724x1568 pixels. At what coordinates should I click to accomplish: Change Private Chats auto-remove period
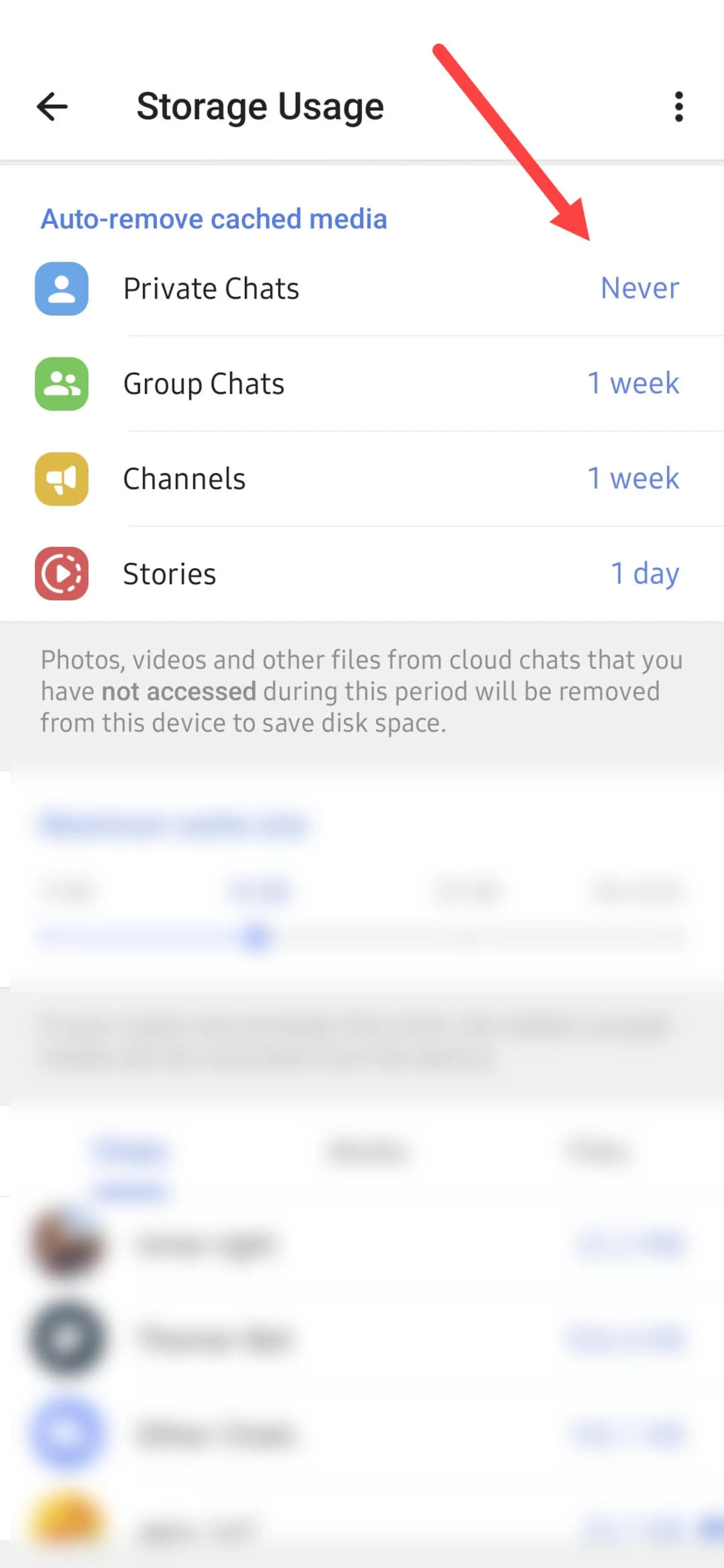tap(362, 288)
